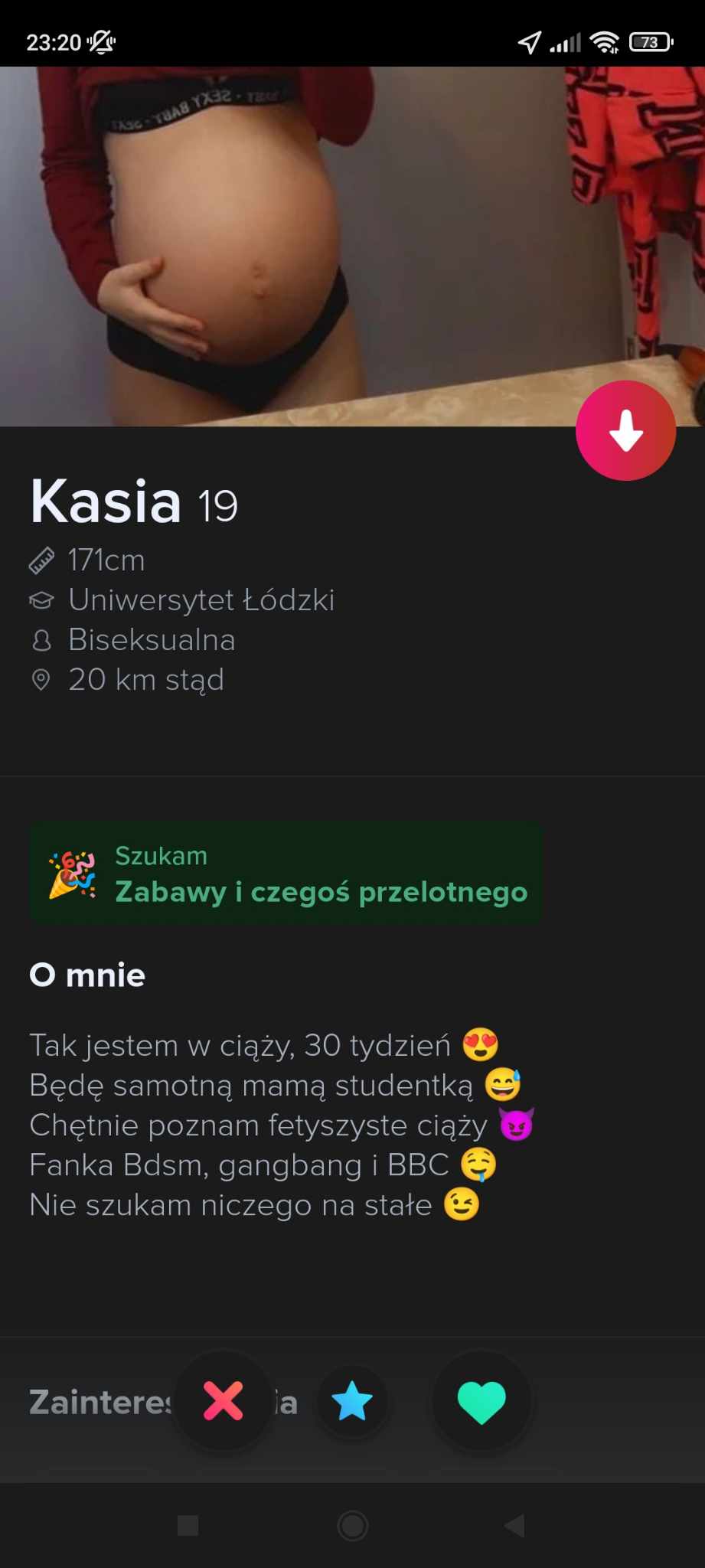Collapse the profile with the down arrow
Image resolution: width=705 pixels, height=1568 pixels.
(625, 430)
